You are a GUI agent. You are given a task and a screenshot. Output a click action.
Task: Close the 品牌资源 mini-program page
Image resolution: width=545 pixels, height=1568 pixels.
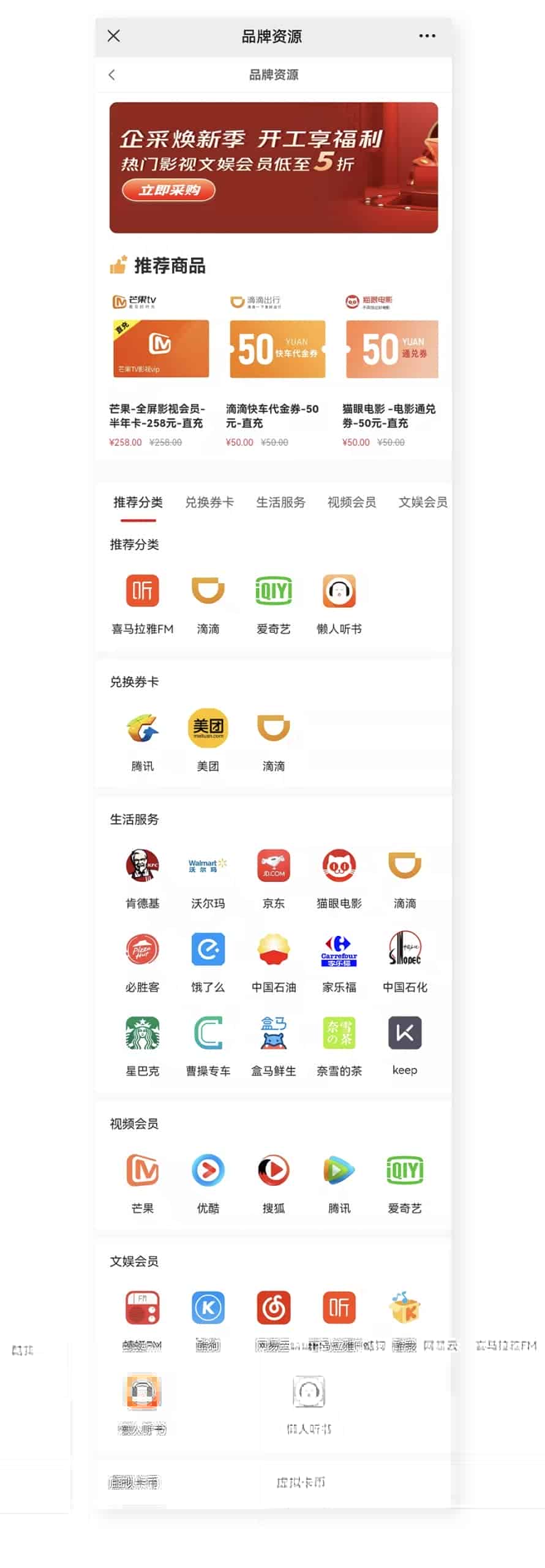tap(114, 36)
